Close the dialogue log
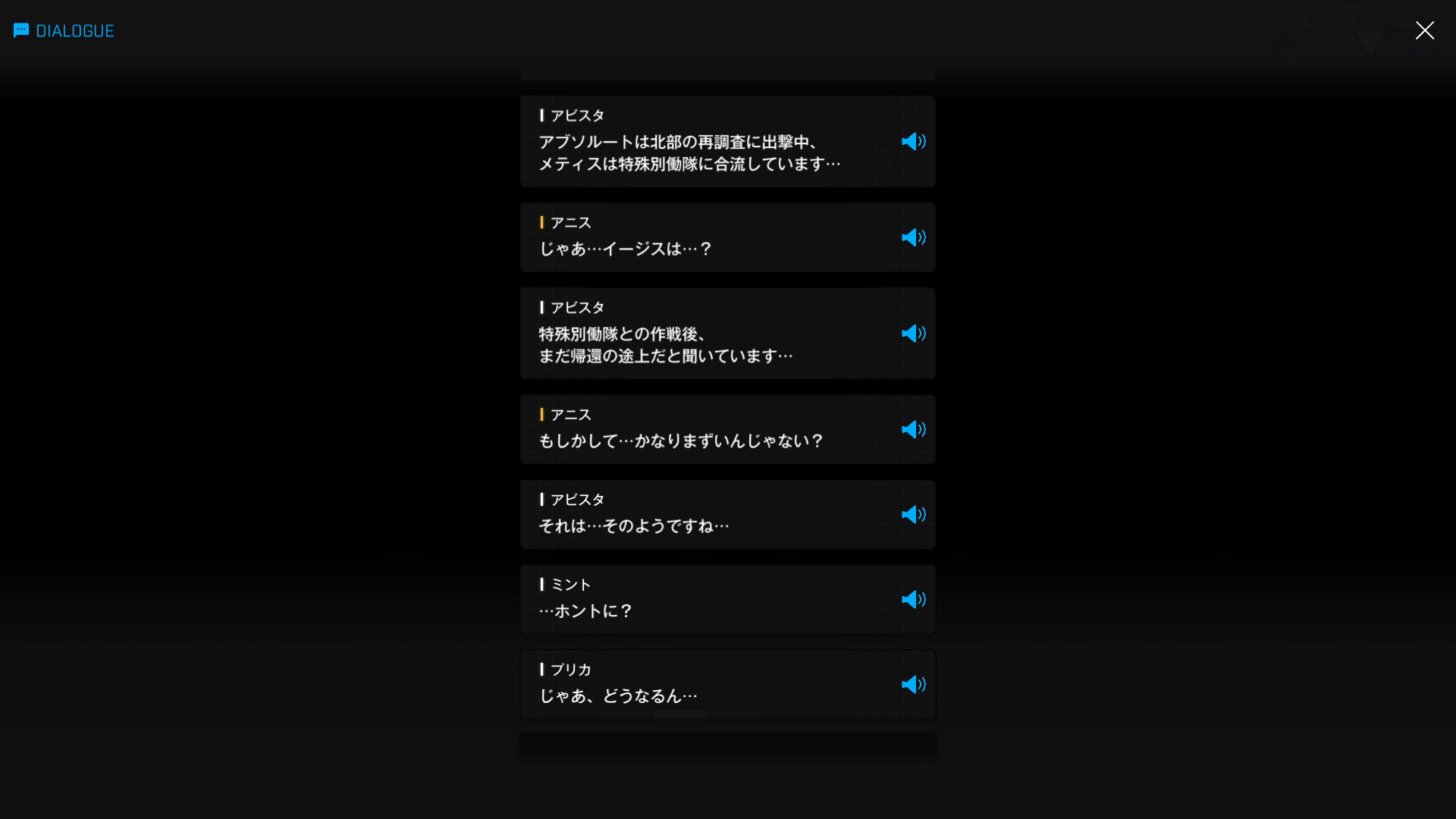Image resolution: width=1456 pixels, height=819 pixels. (1424, 30)
